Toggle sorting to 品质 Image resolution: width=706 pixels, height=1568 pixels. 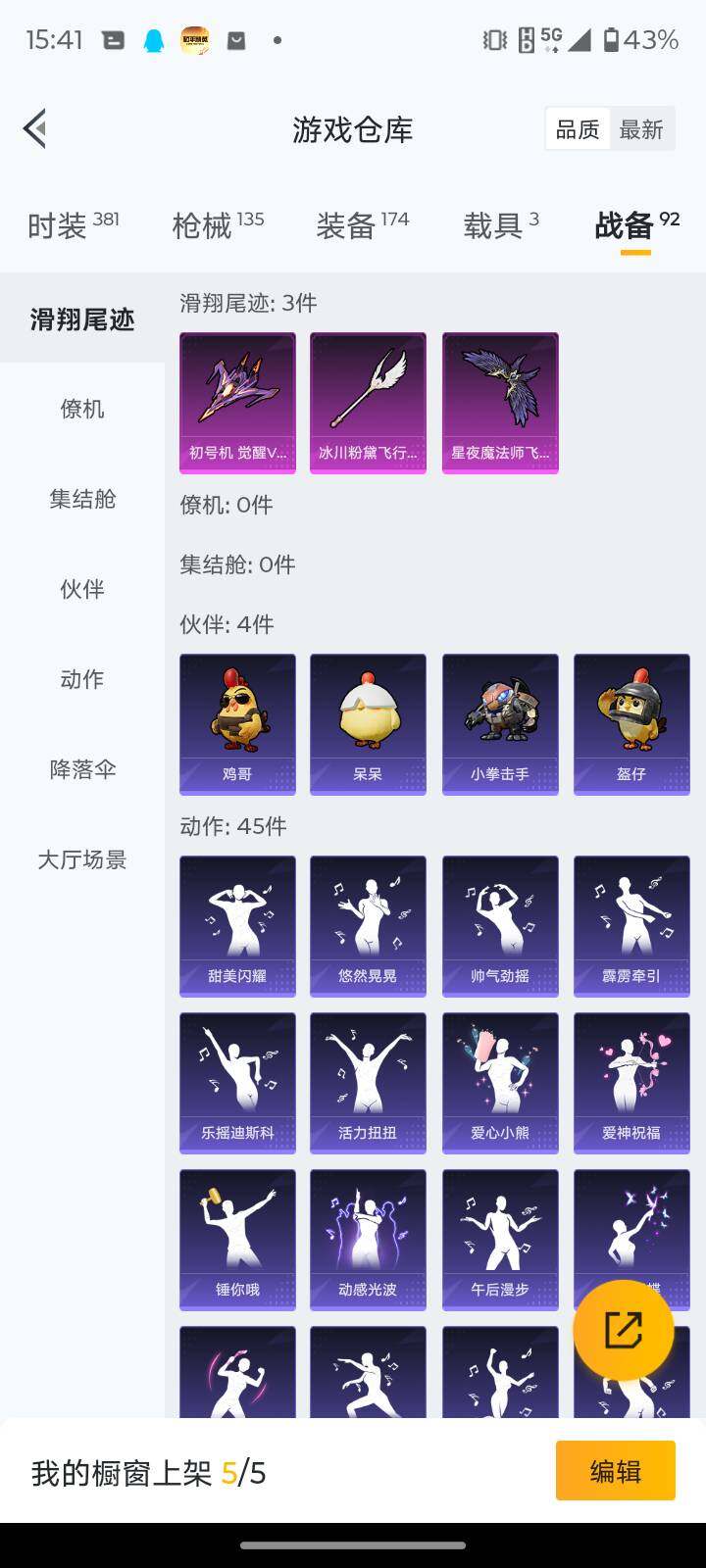(577, 128)
